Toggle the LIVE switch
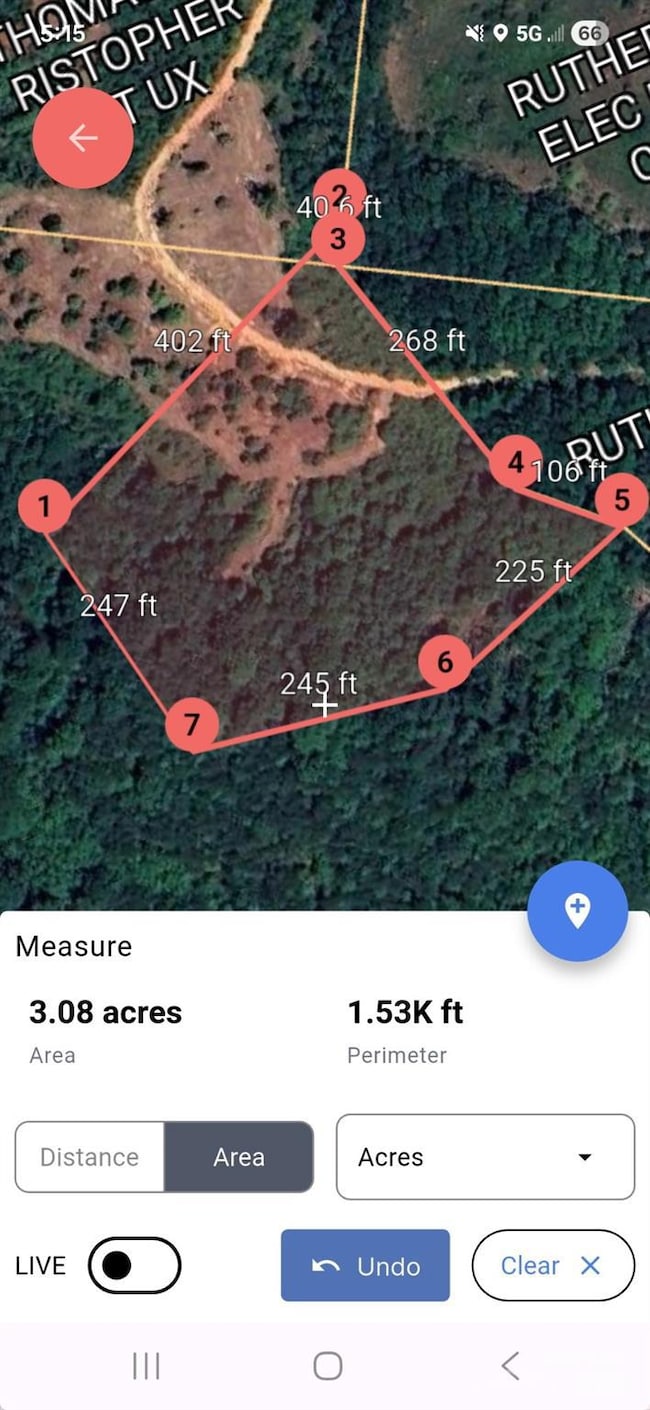 (x=134, y=1265)
